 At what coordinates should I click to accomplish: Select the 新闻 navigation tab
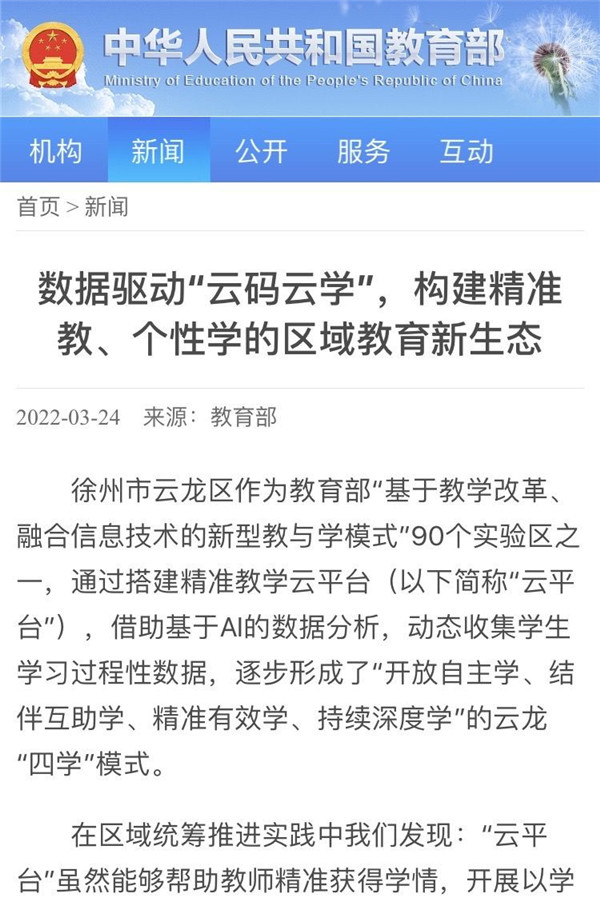coord(158,151)
